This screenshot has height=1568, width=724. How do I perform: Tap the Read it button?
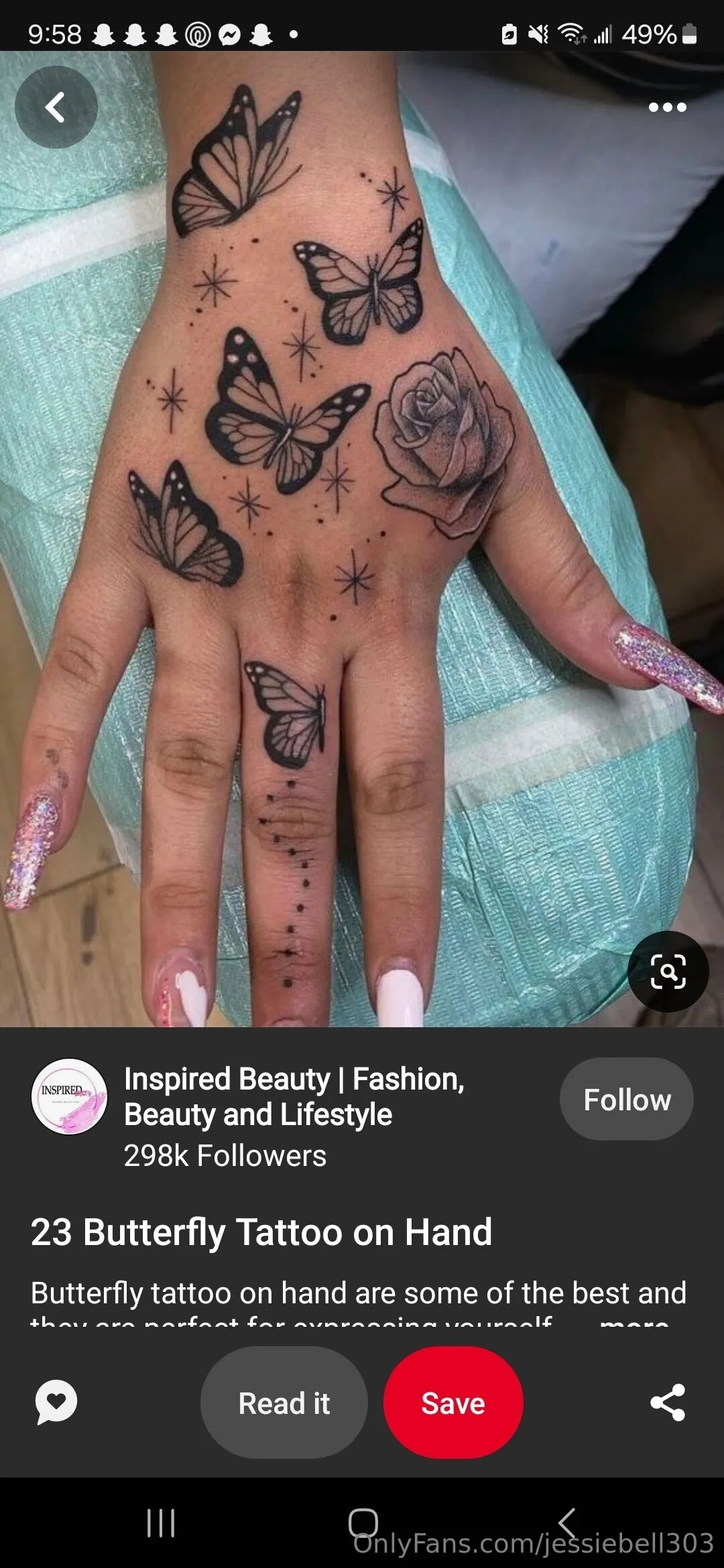click(x=284, y=1402)
